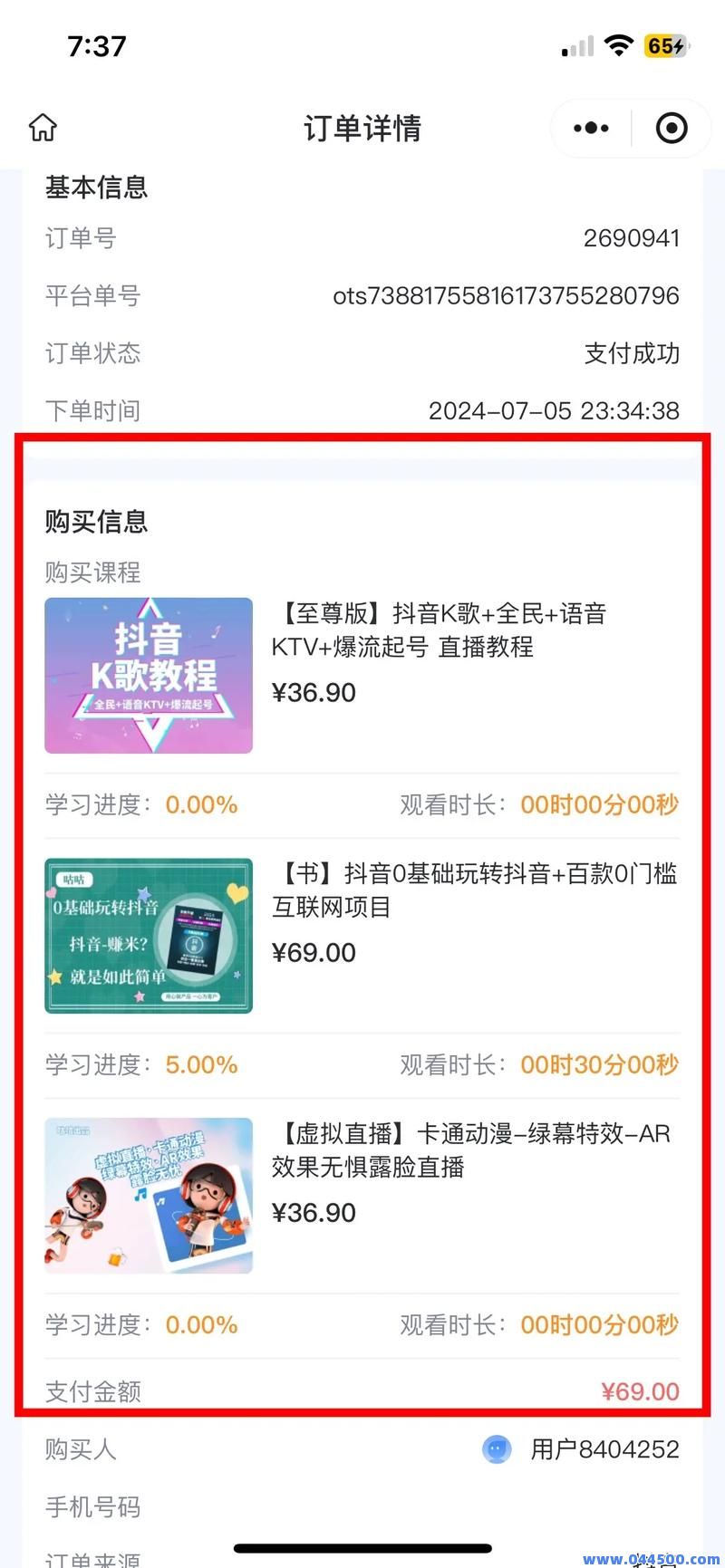
Task: Tap the 支付成功 order status text
Action: pos(632,353)
